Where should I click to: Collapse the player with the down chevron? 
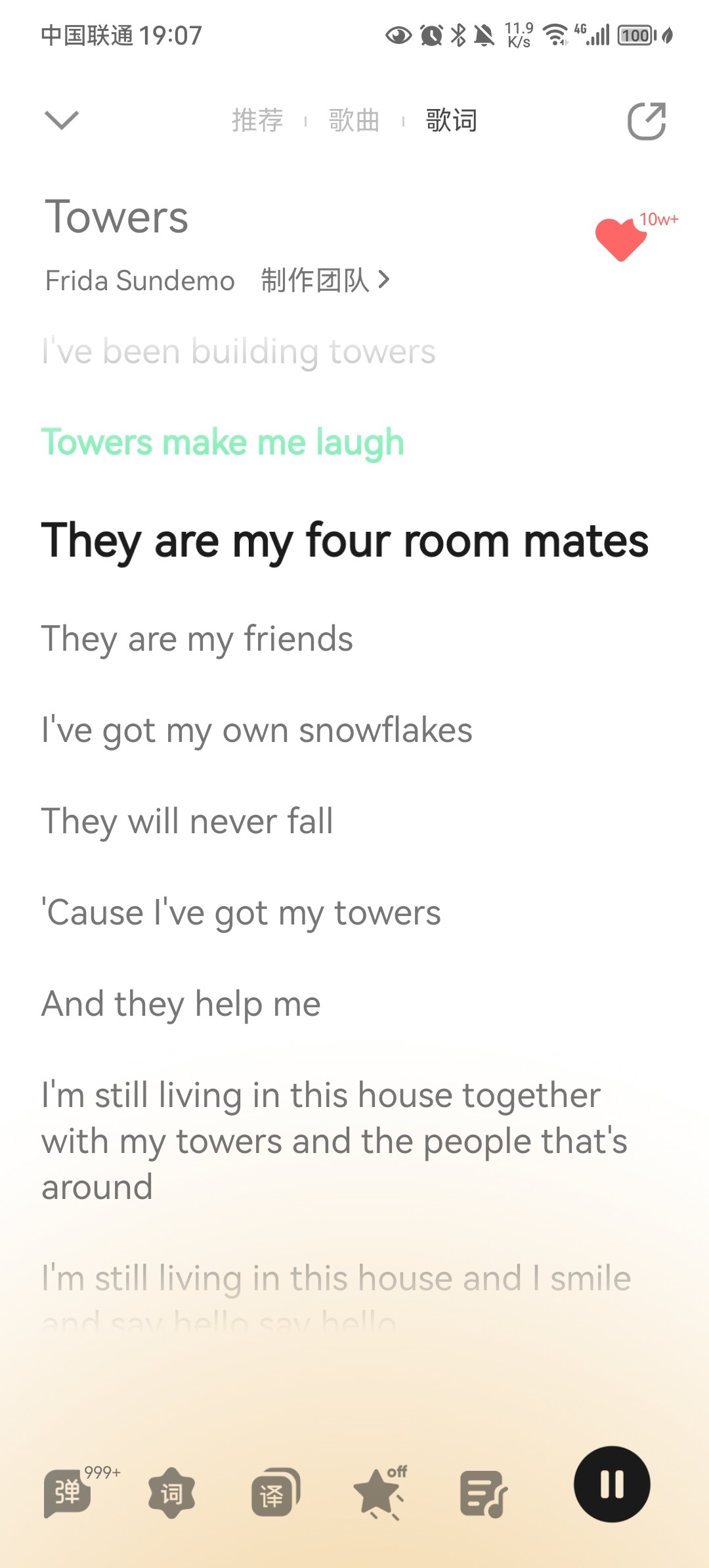pos(62,120)
